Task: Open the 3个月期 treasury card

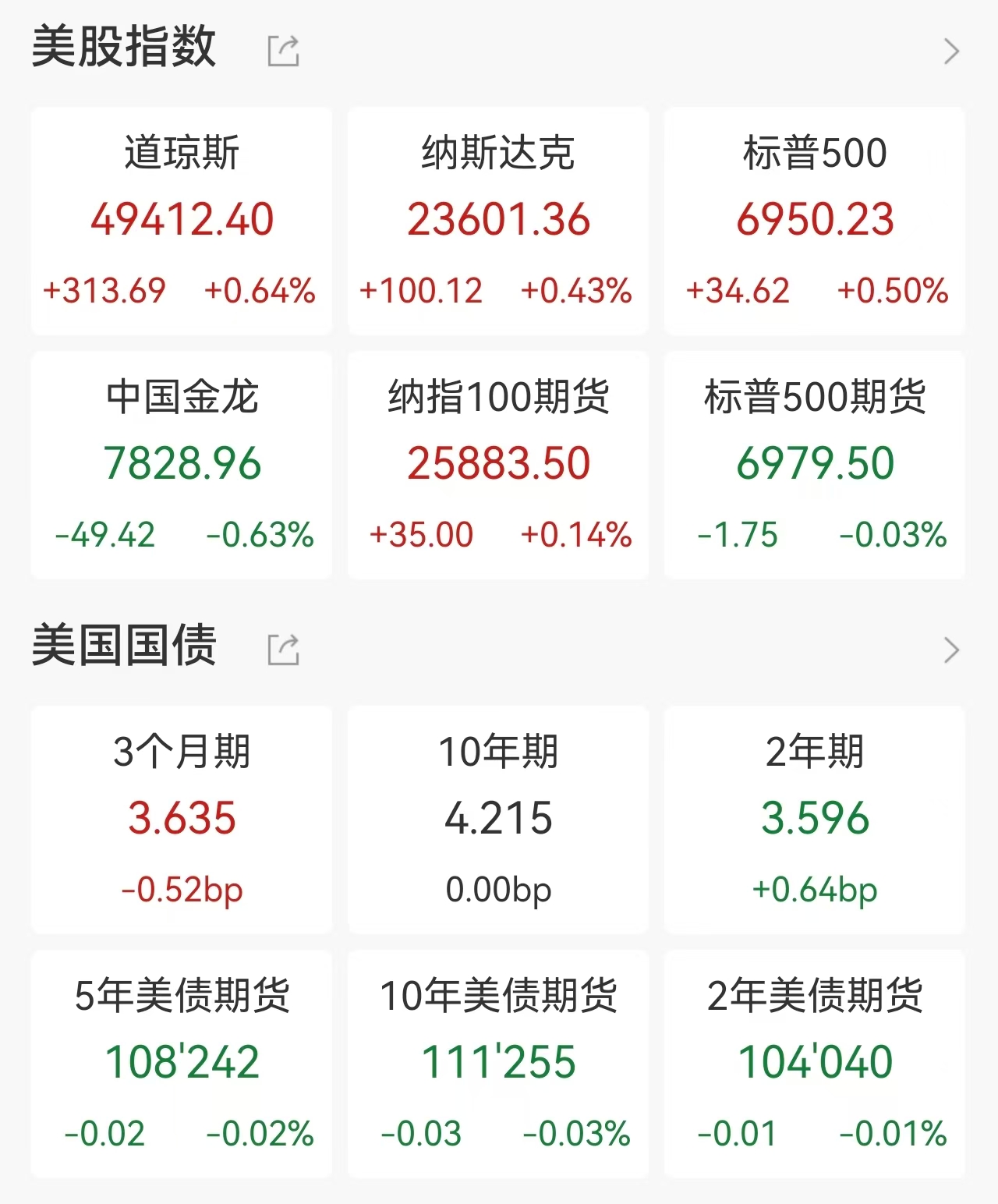Action: point(182,820)
